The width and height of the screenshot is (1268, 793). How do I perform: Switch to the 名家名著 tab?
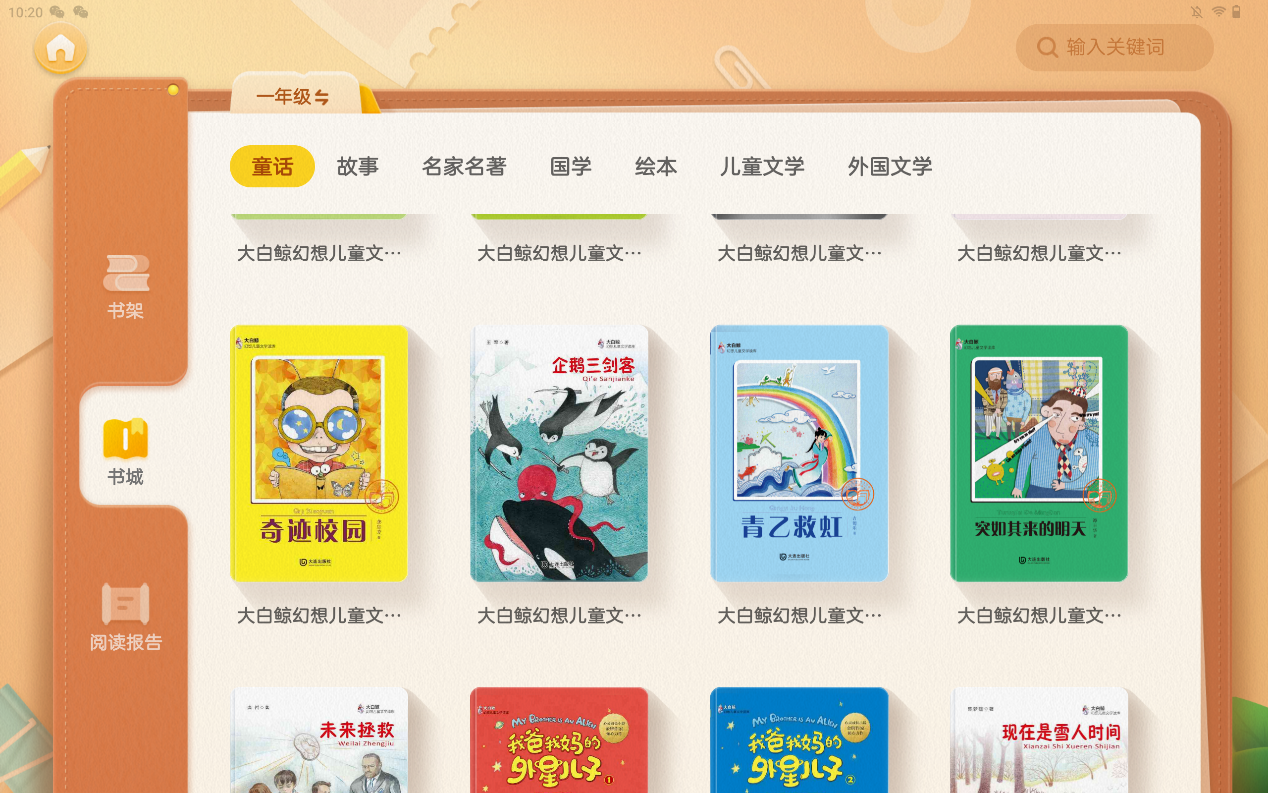point(464,166)
